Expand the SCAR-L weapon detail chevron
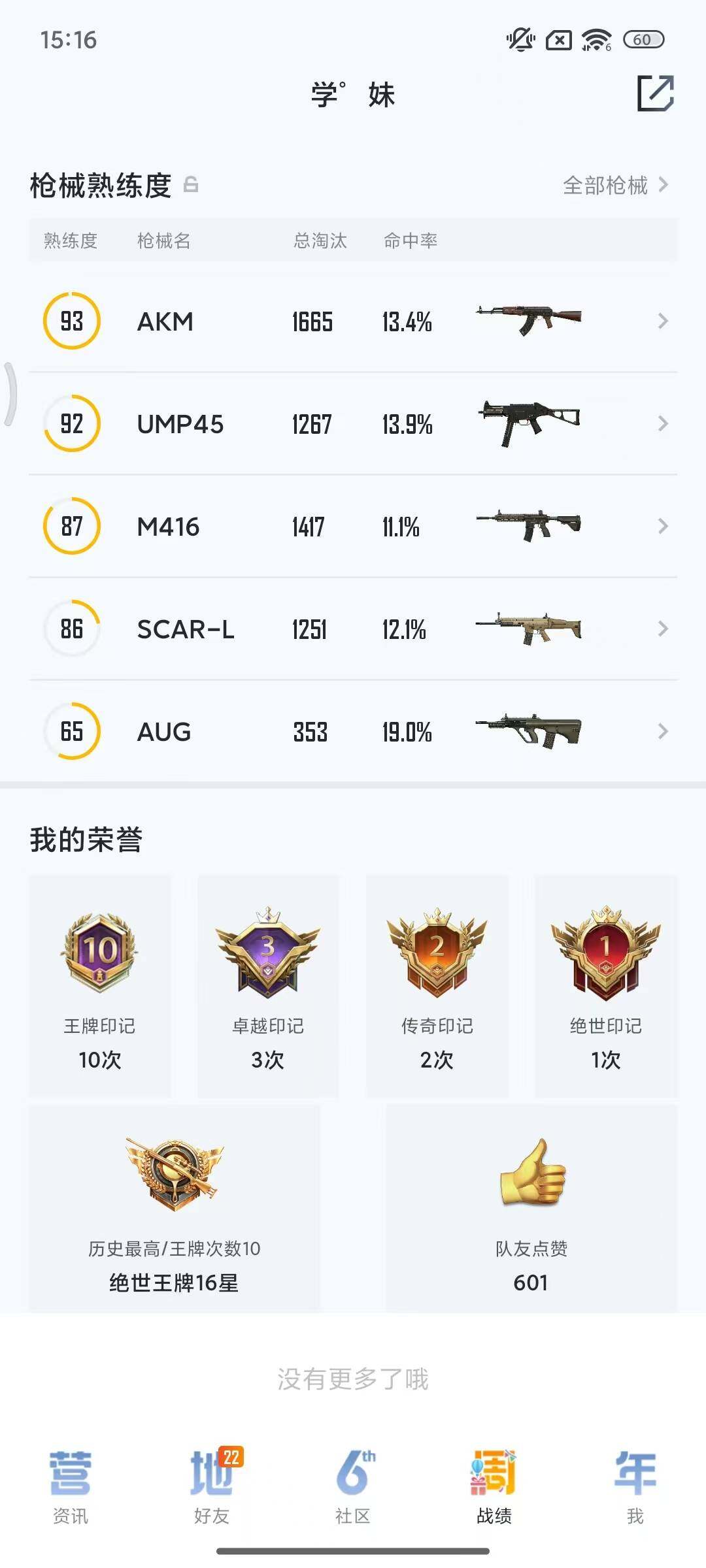This screenshot has height=1568, width=706. pyautogui.click(x=663, y=629)
